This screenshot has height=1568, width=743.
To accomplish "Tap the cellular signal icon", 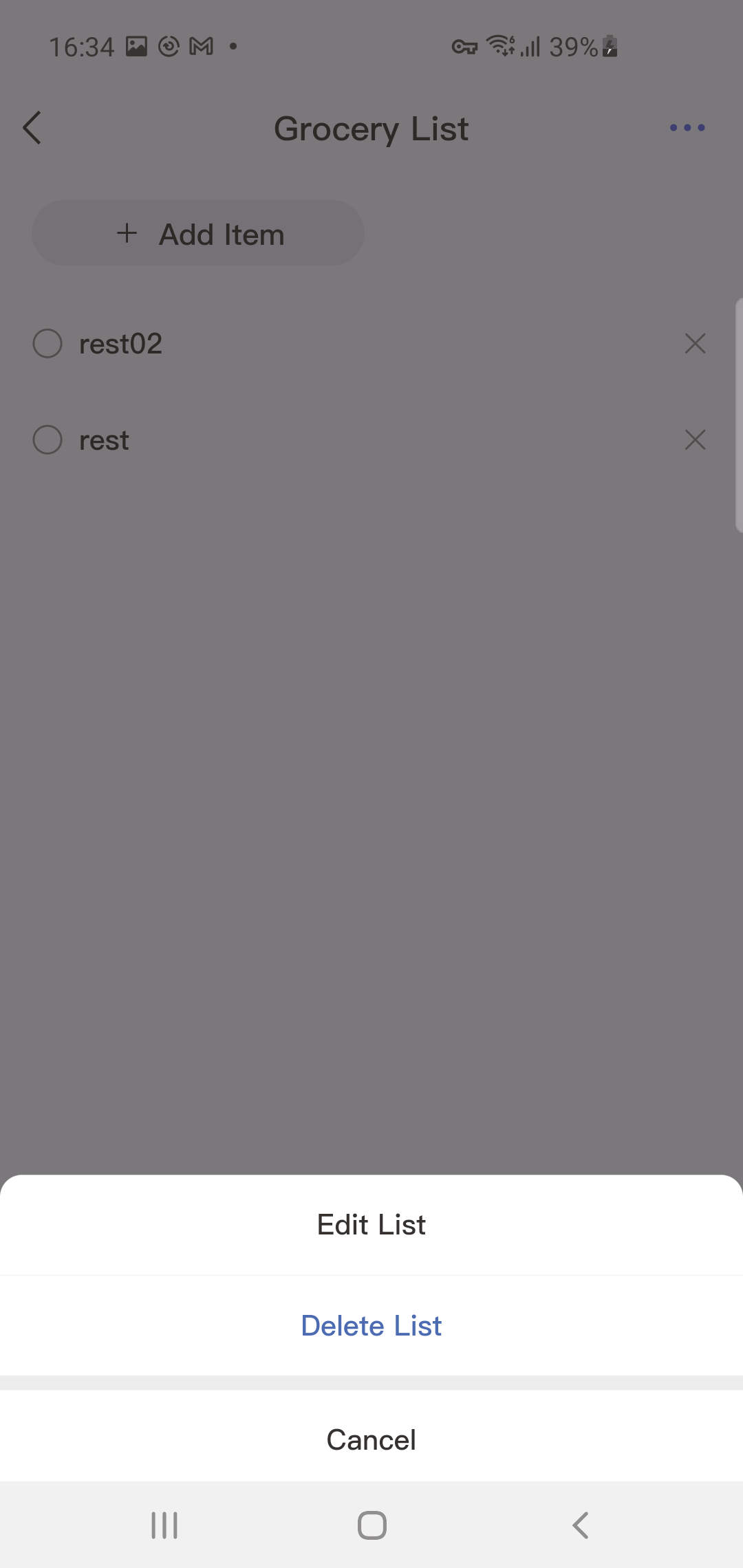I will click(530, 45).
